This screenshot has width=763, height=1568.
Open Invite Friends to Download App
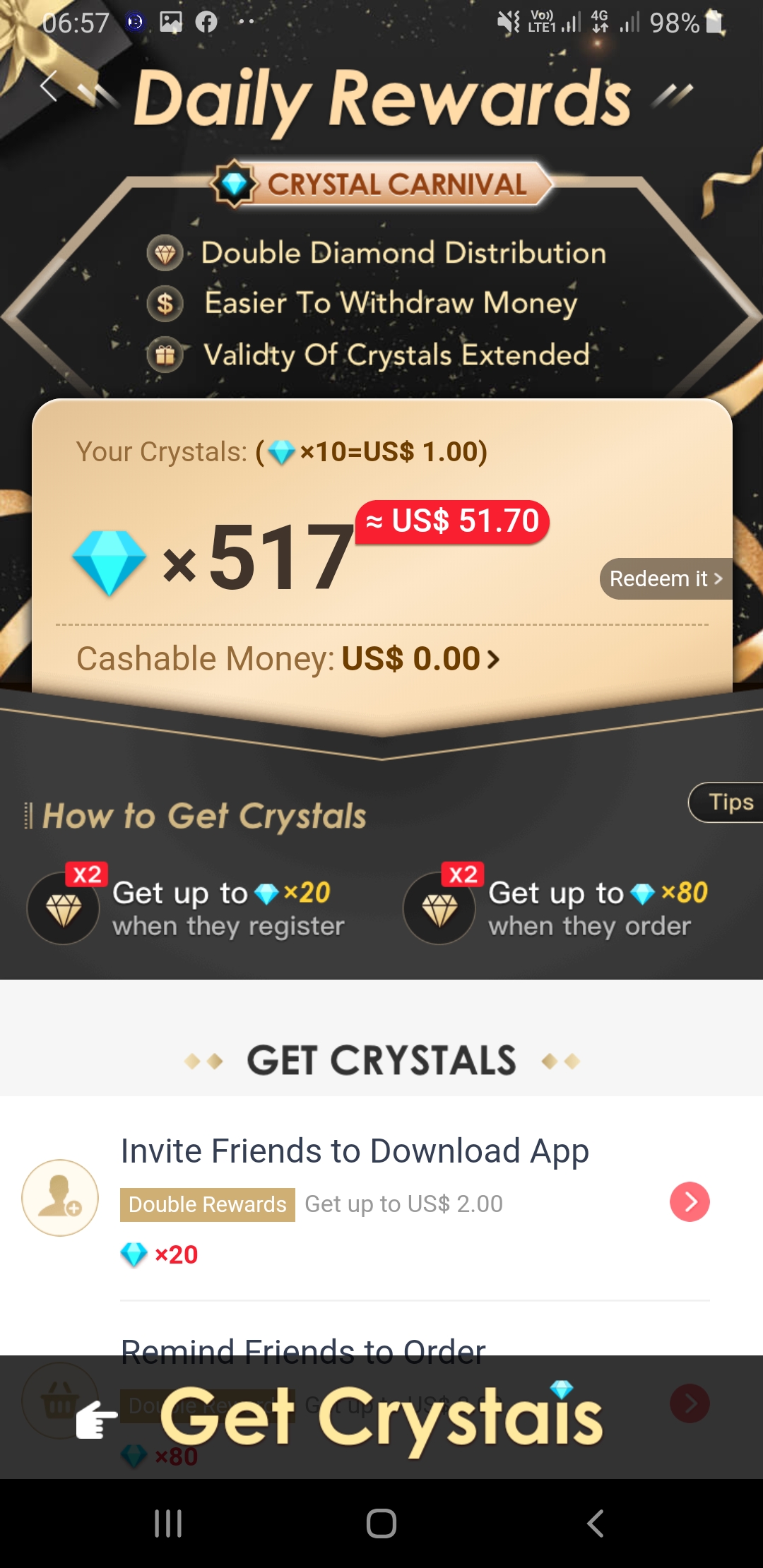click(x=355, y=1151)
